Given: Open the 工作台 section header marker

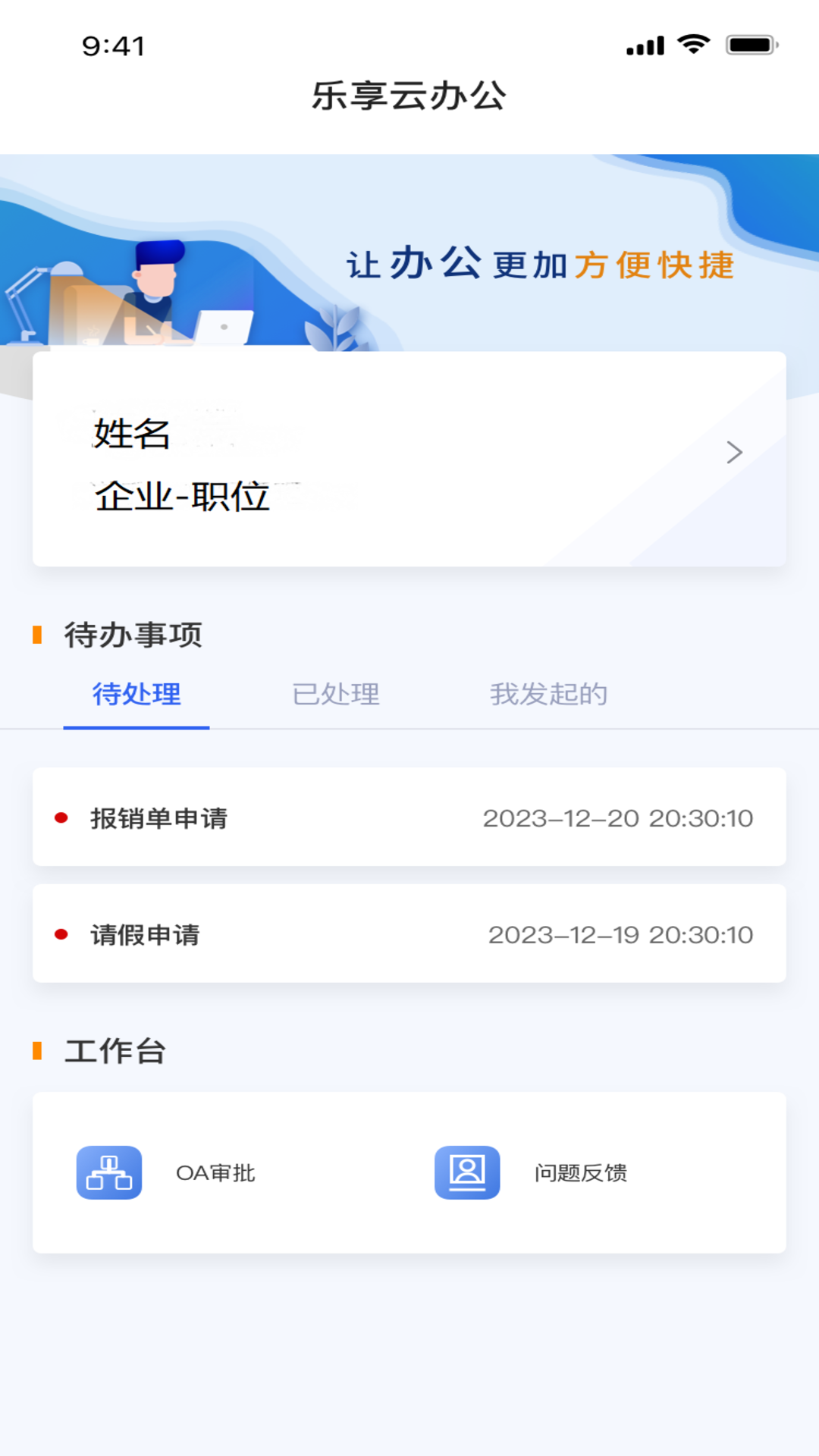Looking at the screenshot, I should [x=37, y=1051].
